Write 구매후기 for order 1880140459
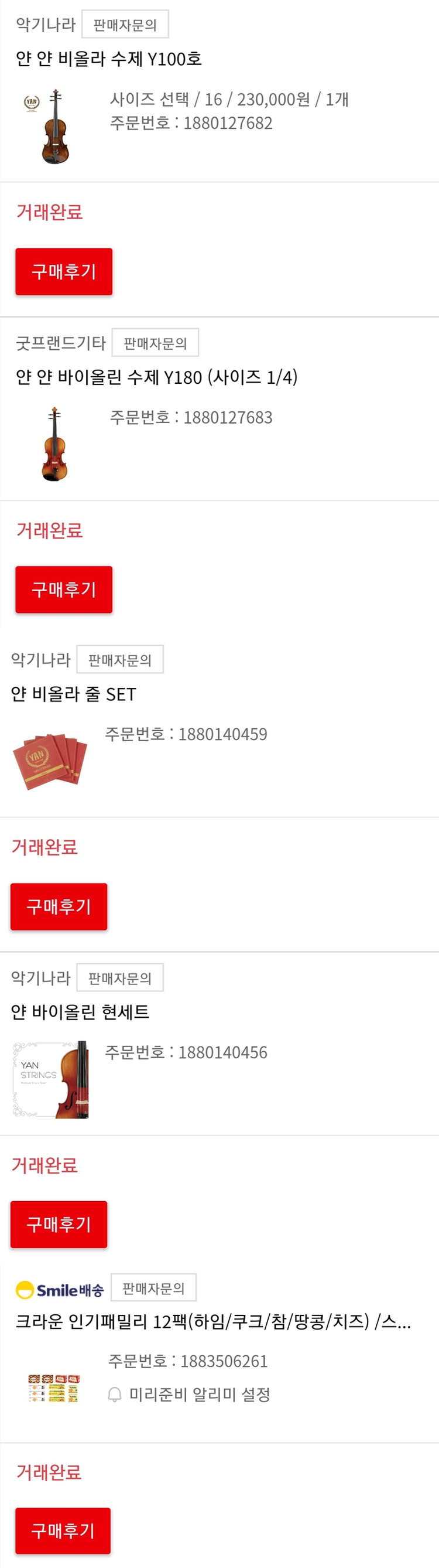 (59, 906)
